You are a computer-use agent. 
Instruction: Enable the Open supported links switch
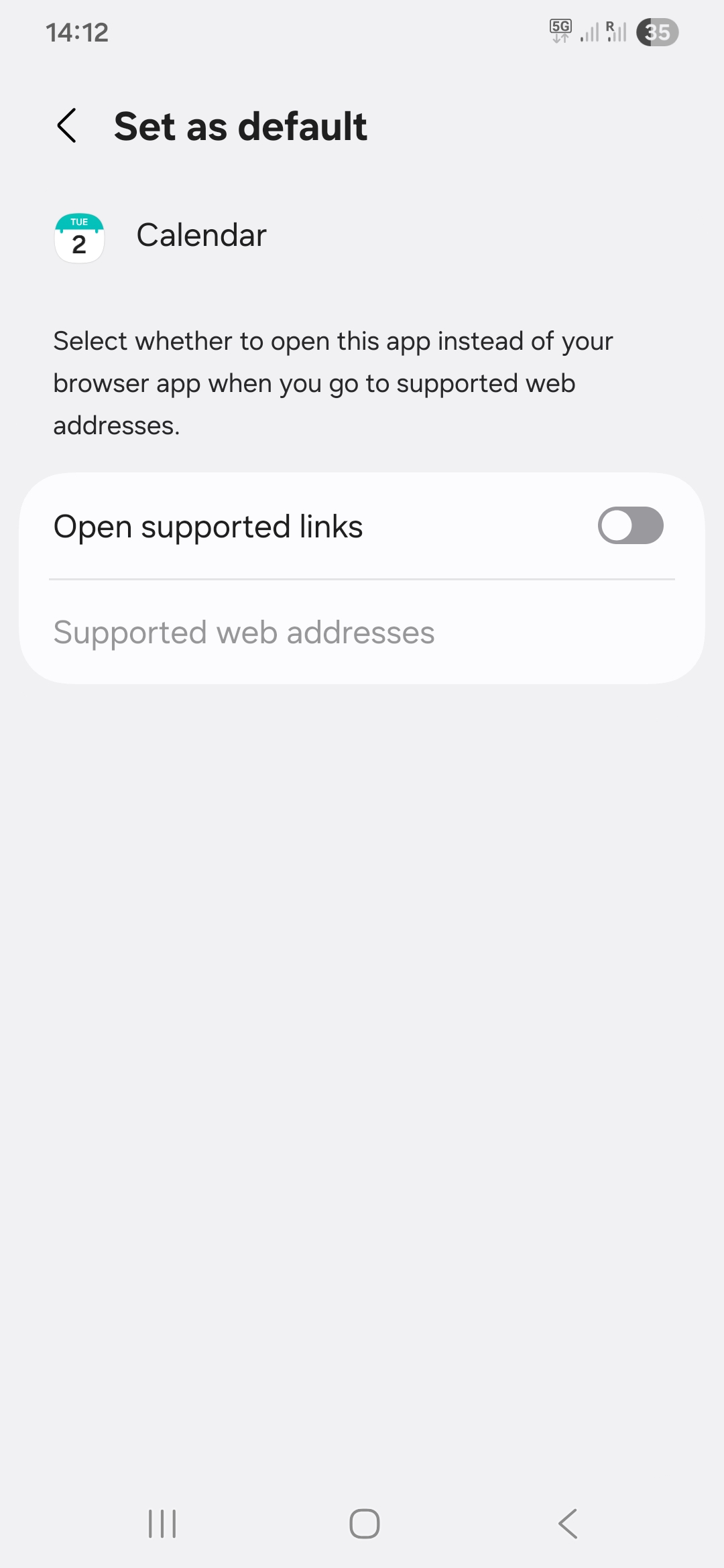point(630,526)
